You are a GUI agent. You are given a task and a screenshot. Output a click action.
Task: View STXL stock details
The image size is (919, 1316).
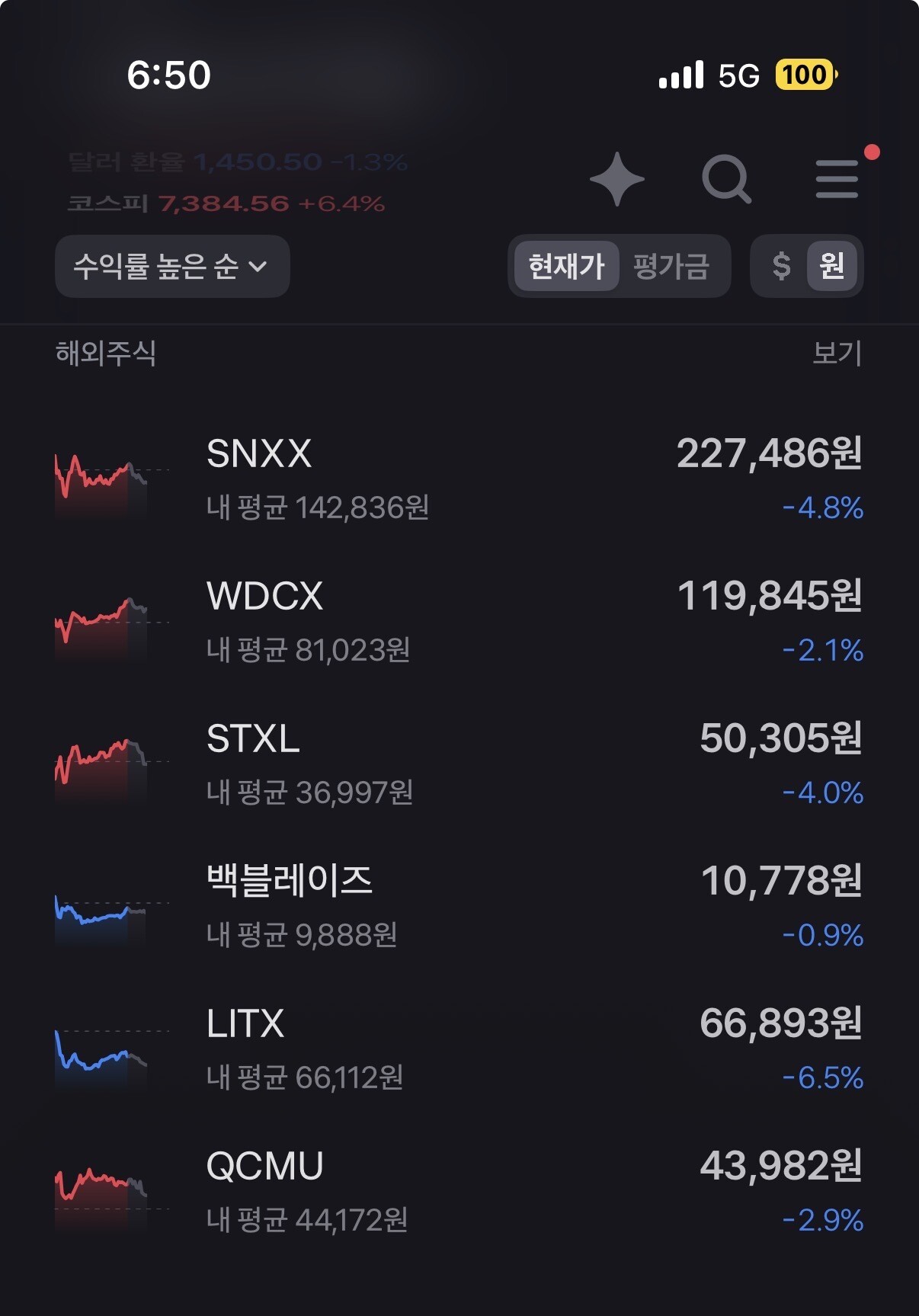tap(459, 764)
